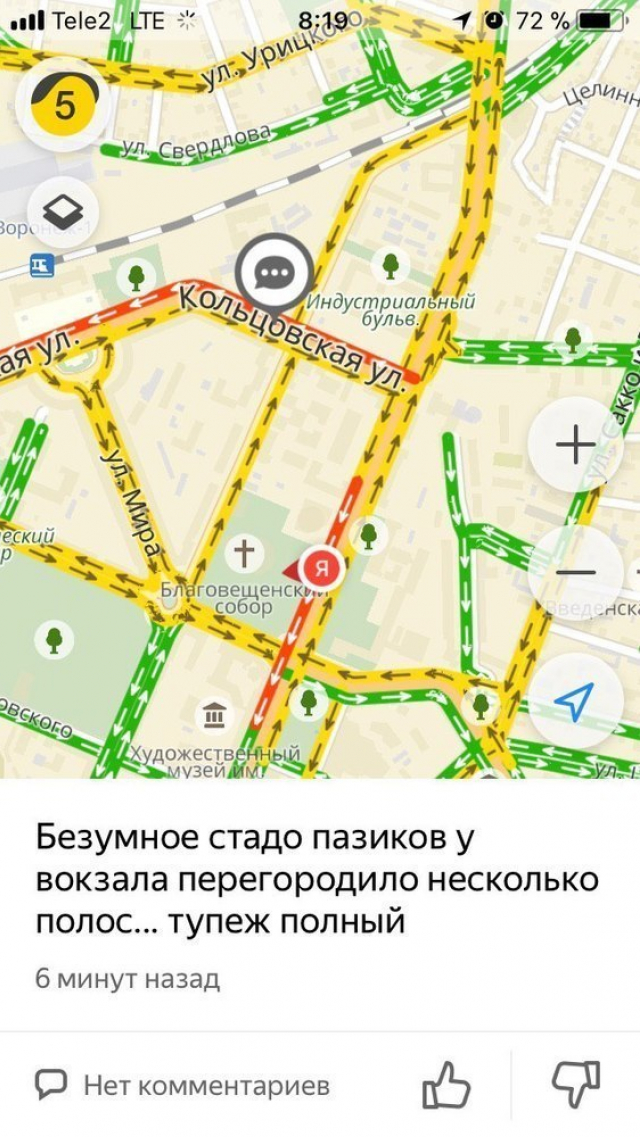Image resolution: width=640 pixels, height=1137 pixels.
Task: Open the Нет комментариев comments section
Action: point(183,1086)
